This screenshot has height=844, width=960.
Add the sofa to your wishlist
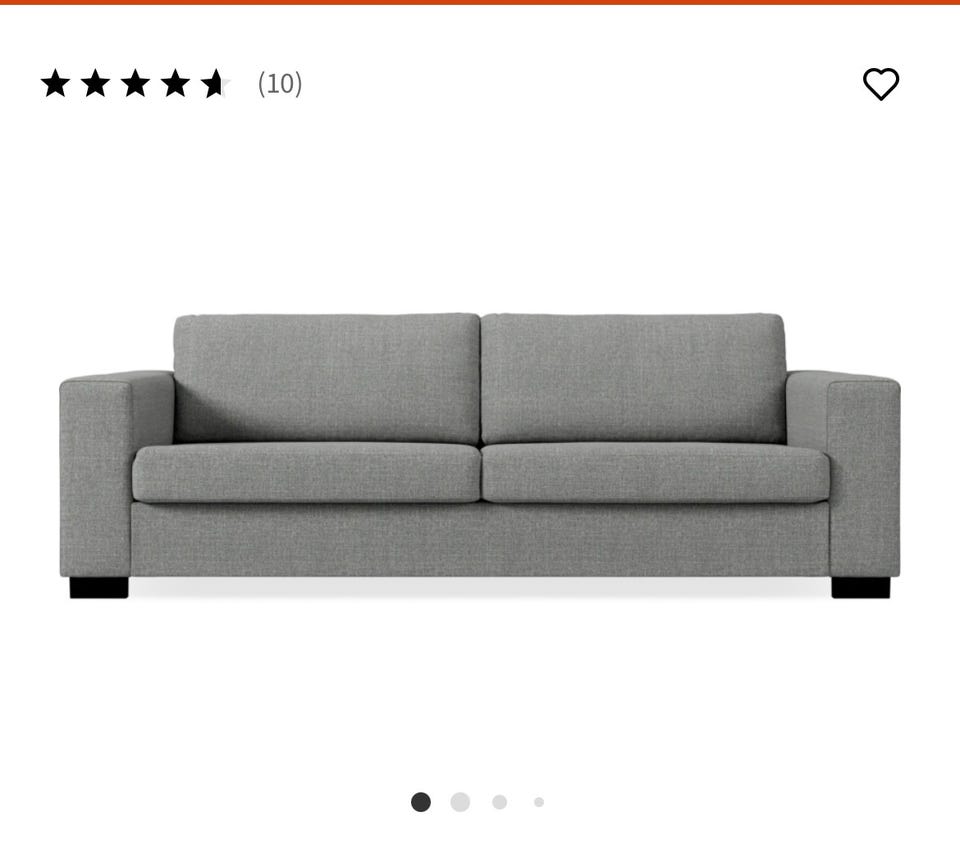point(880,84)
